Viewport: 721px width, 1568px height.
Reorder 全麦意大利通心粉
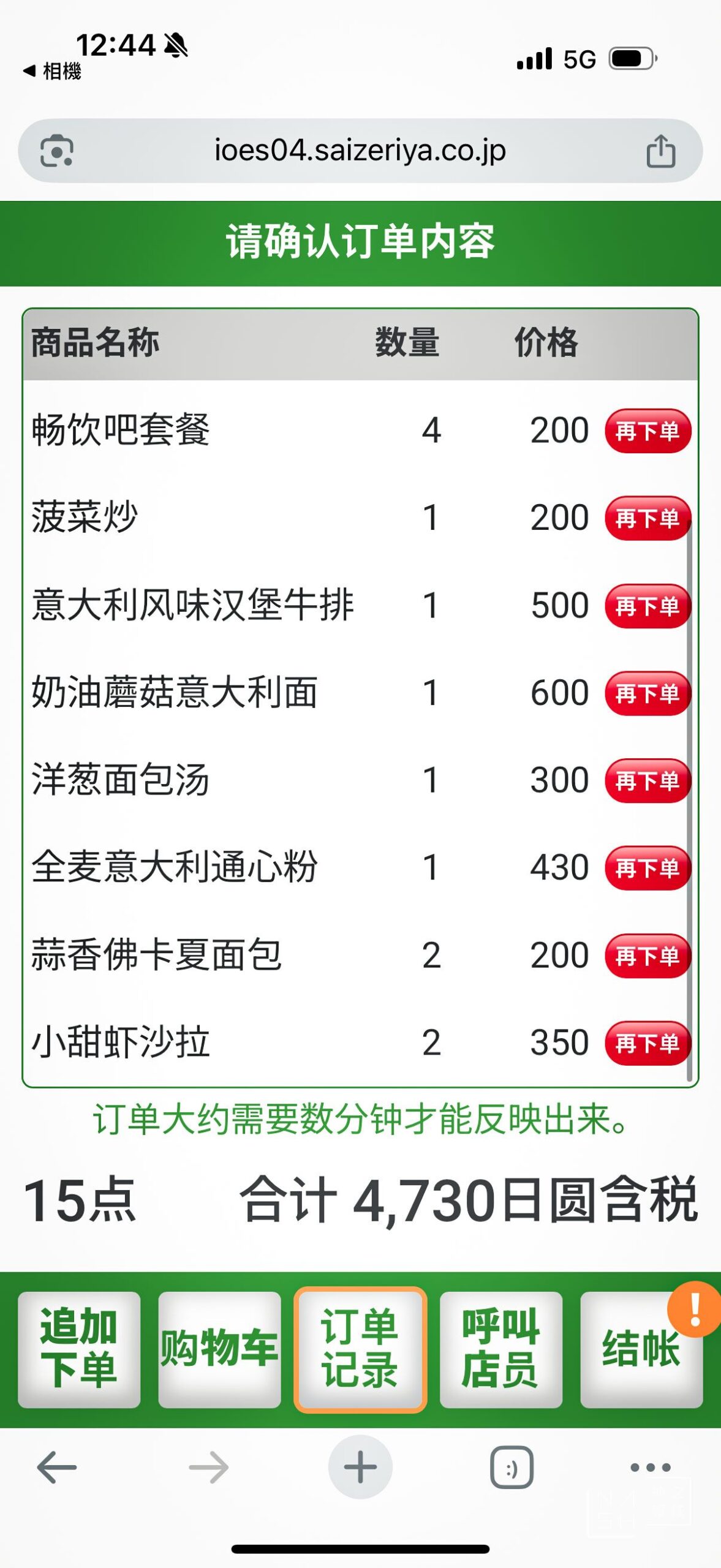point(647,868)
